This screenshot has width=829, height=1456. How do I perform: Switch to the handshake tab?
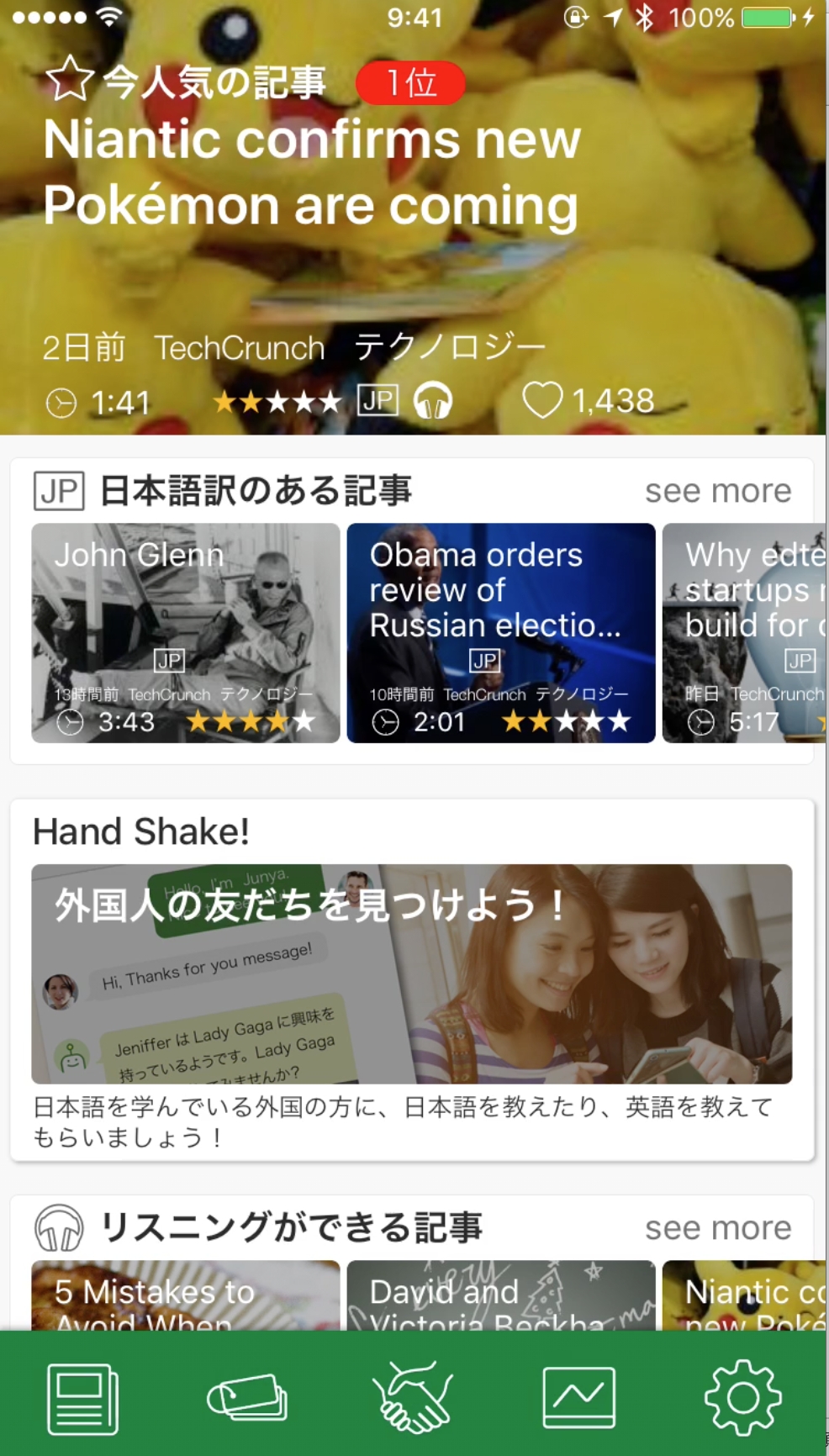click(413, 1399)
